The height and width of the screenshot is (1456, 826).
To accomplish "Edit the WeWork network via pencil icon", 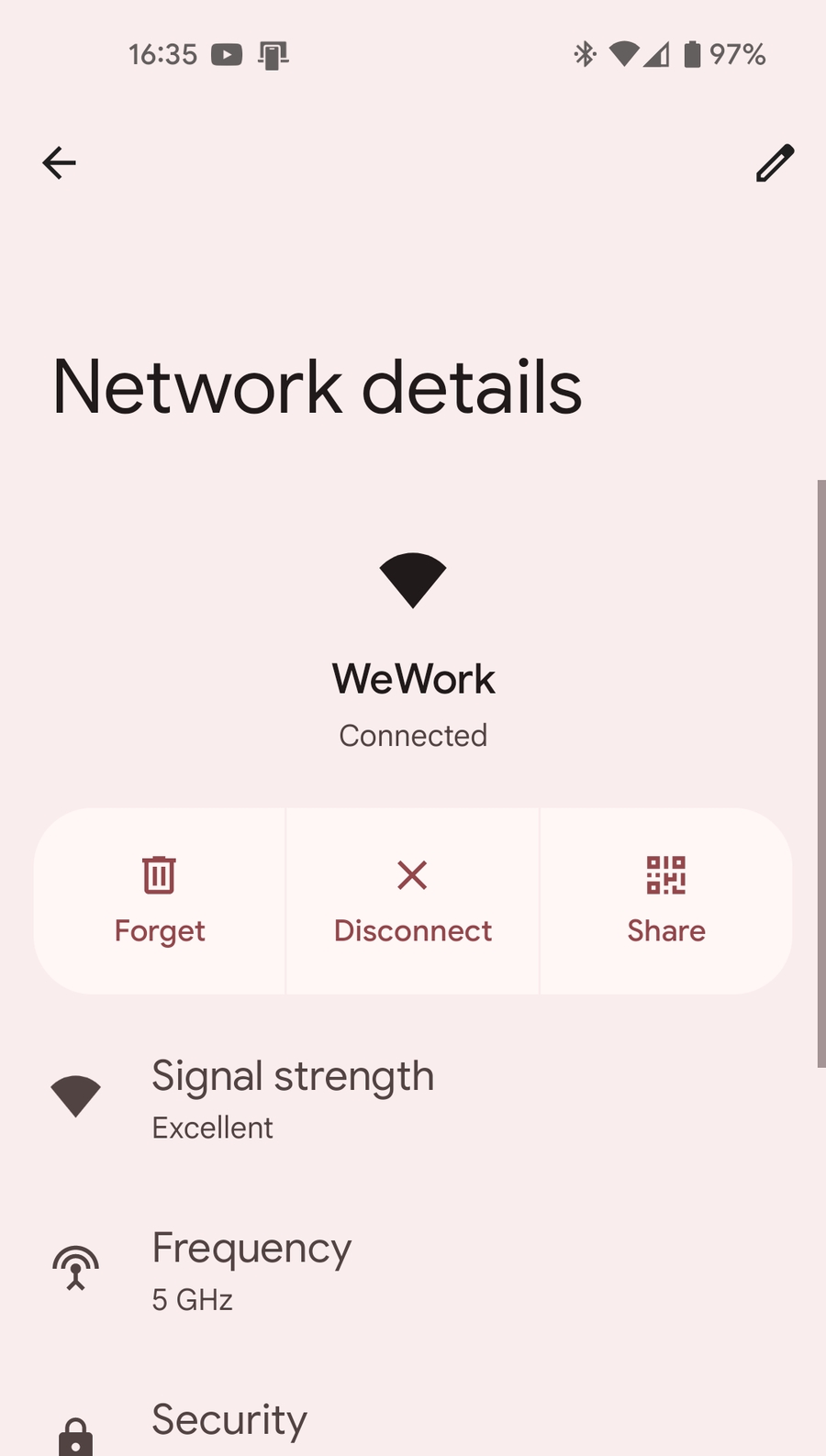I will (775, 163).
